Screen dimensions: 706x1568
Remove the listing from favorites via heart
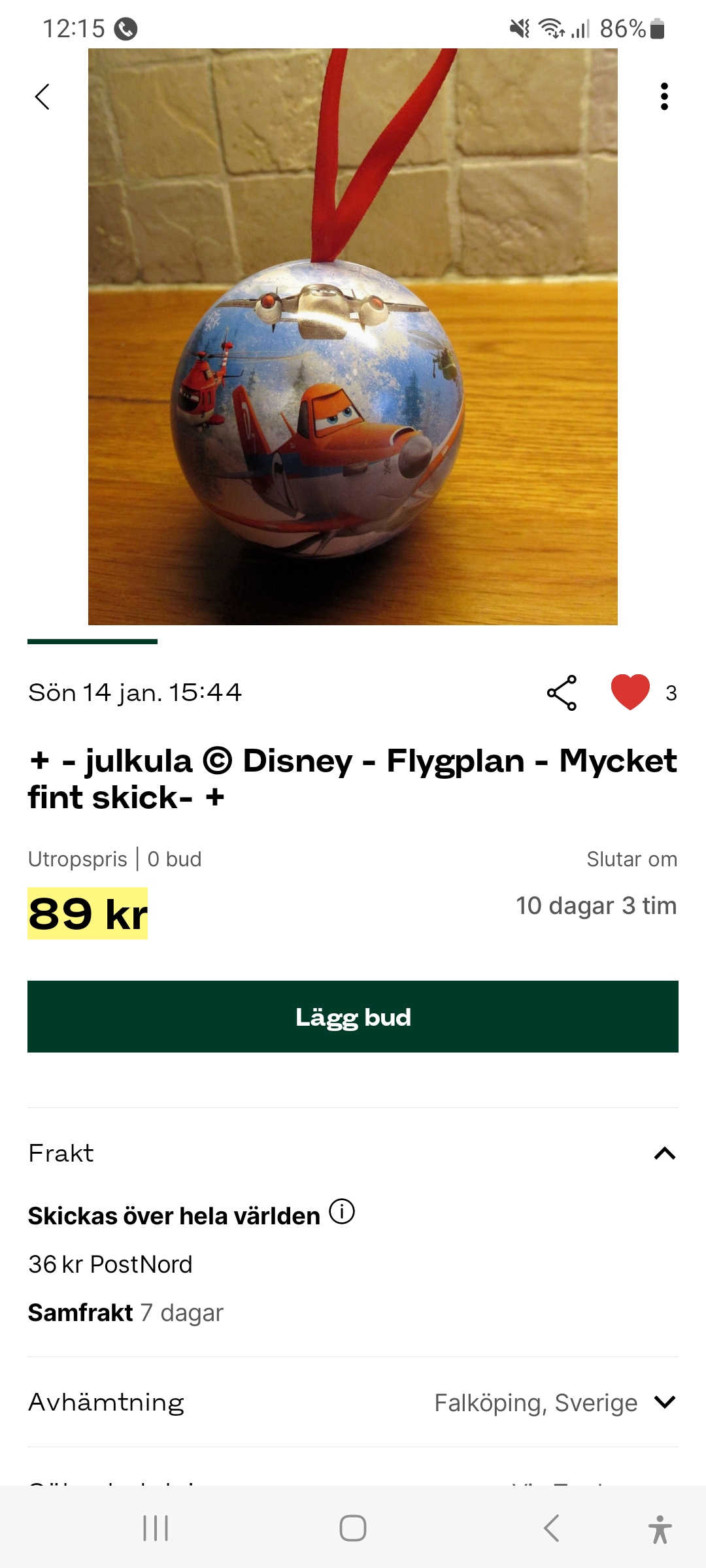click(630, 692)
